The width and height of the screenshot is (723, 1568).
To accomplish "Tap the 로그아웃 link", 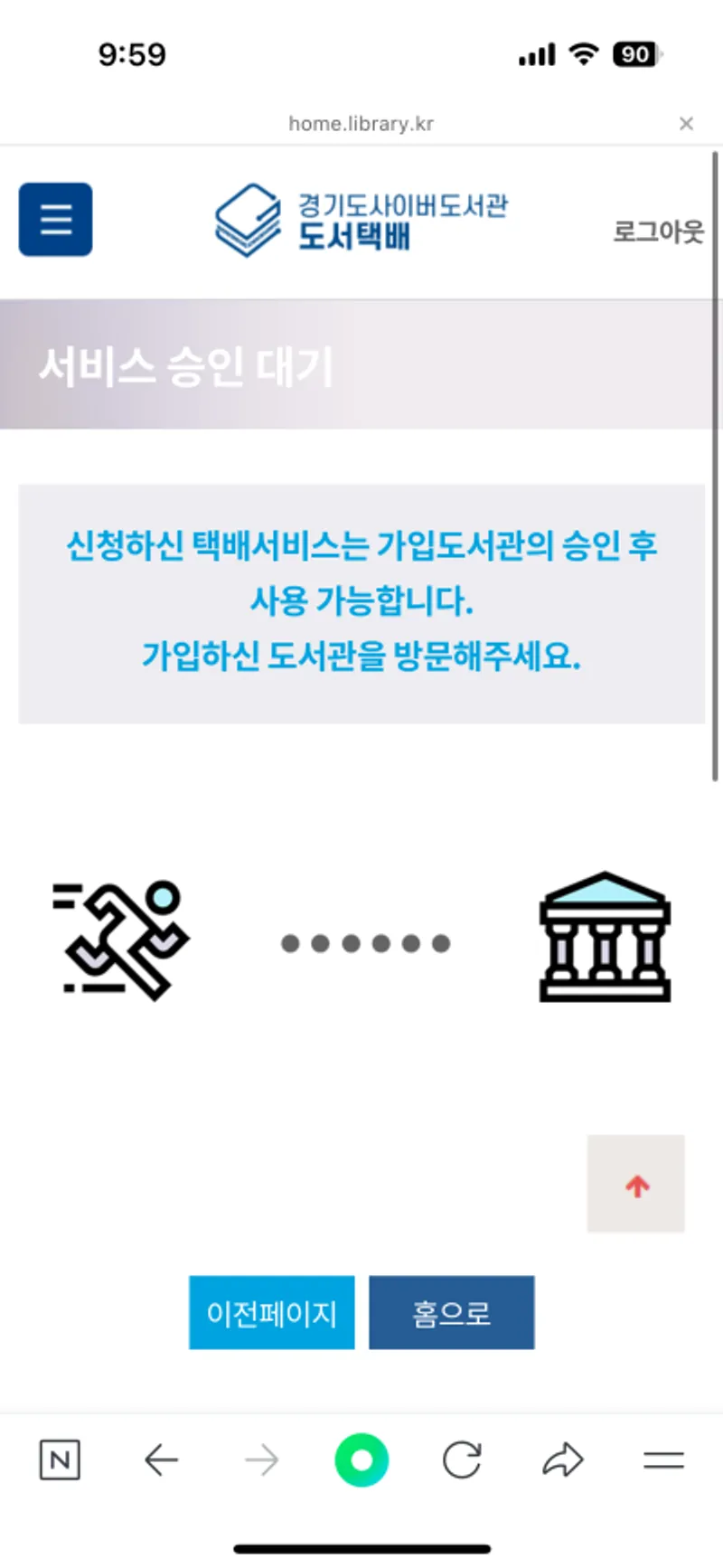I will [657, 231].
